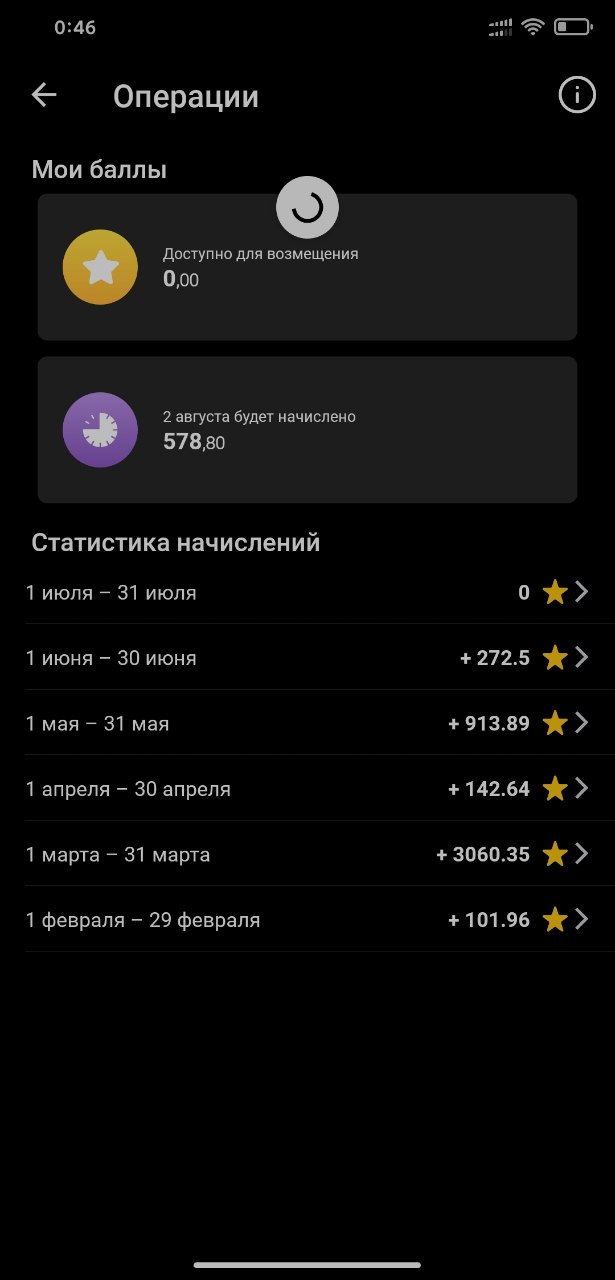Select the 1 апреля – 30 апреля row

307,788
